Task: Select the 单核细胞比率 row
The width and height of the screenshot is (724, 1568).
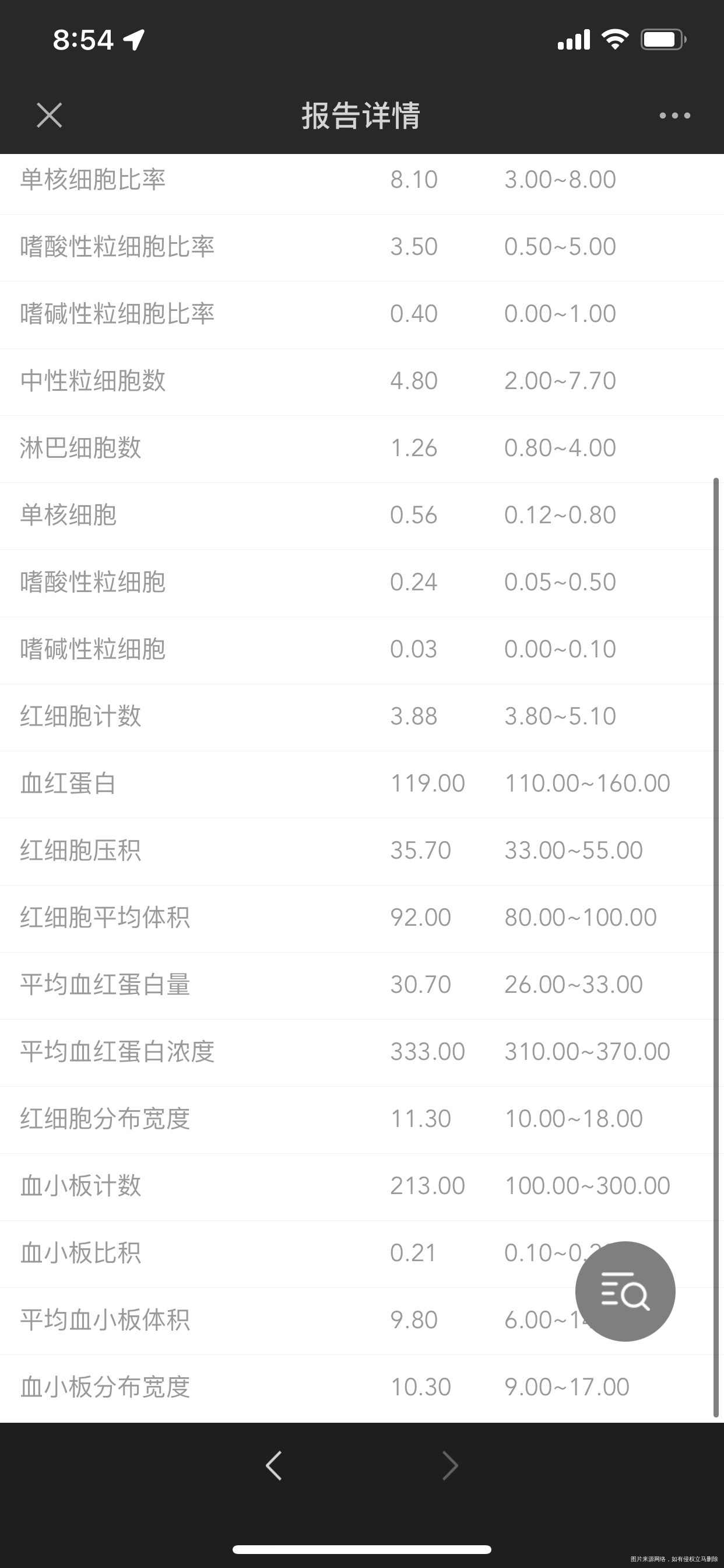Action: [x=243, y=180]
